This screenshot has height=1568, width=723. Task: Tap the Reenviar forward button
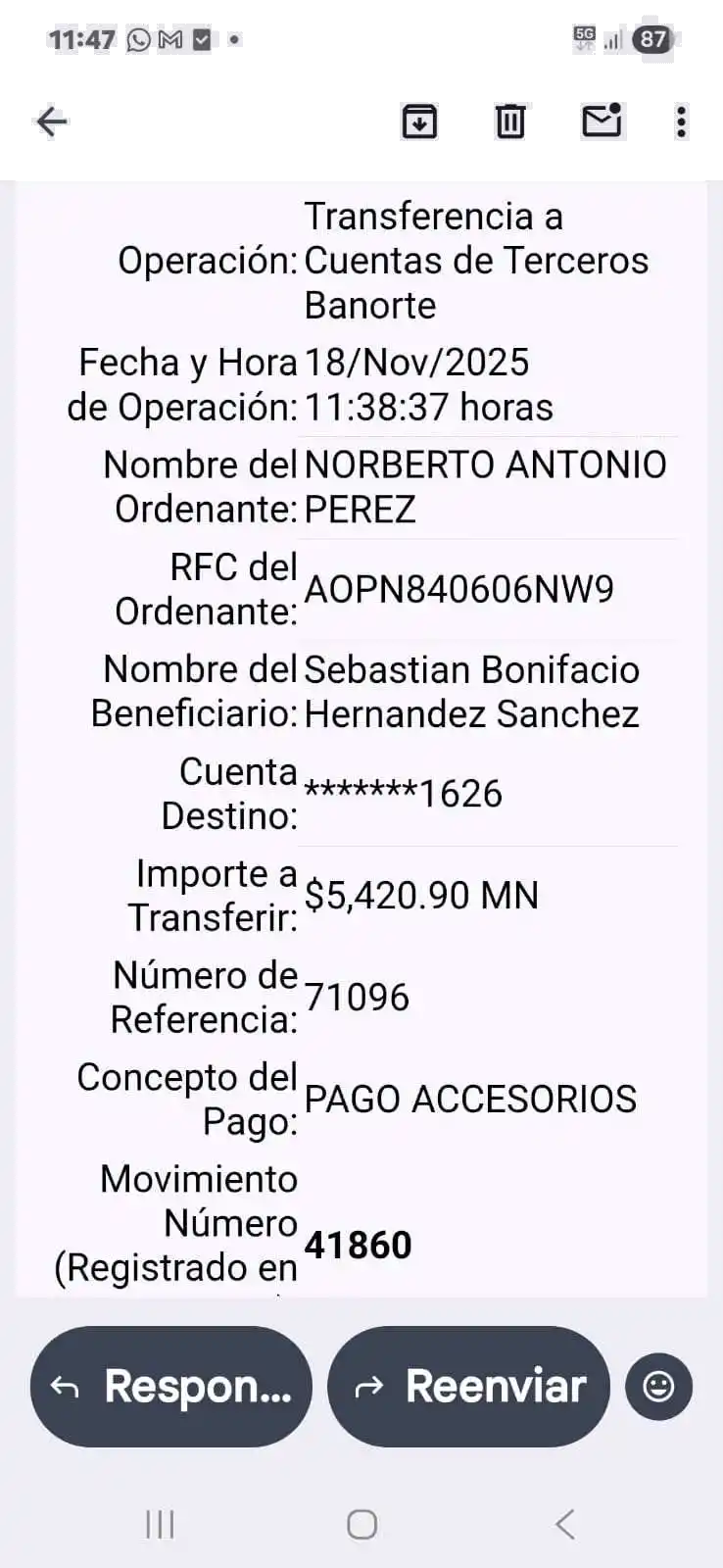tap(468, 1386)
